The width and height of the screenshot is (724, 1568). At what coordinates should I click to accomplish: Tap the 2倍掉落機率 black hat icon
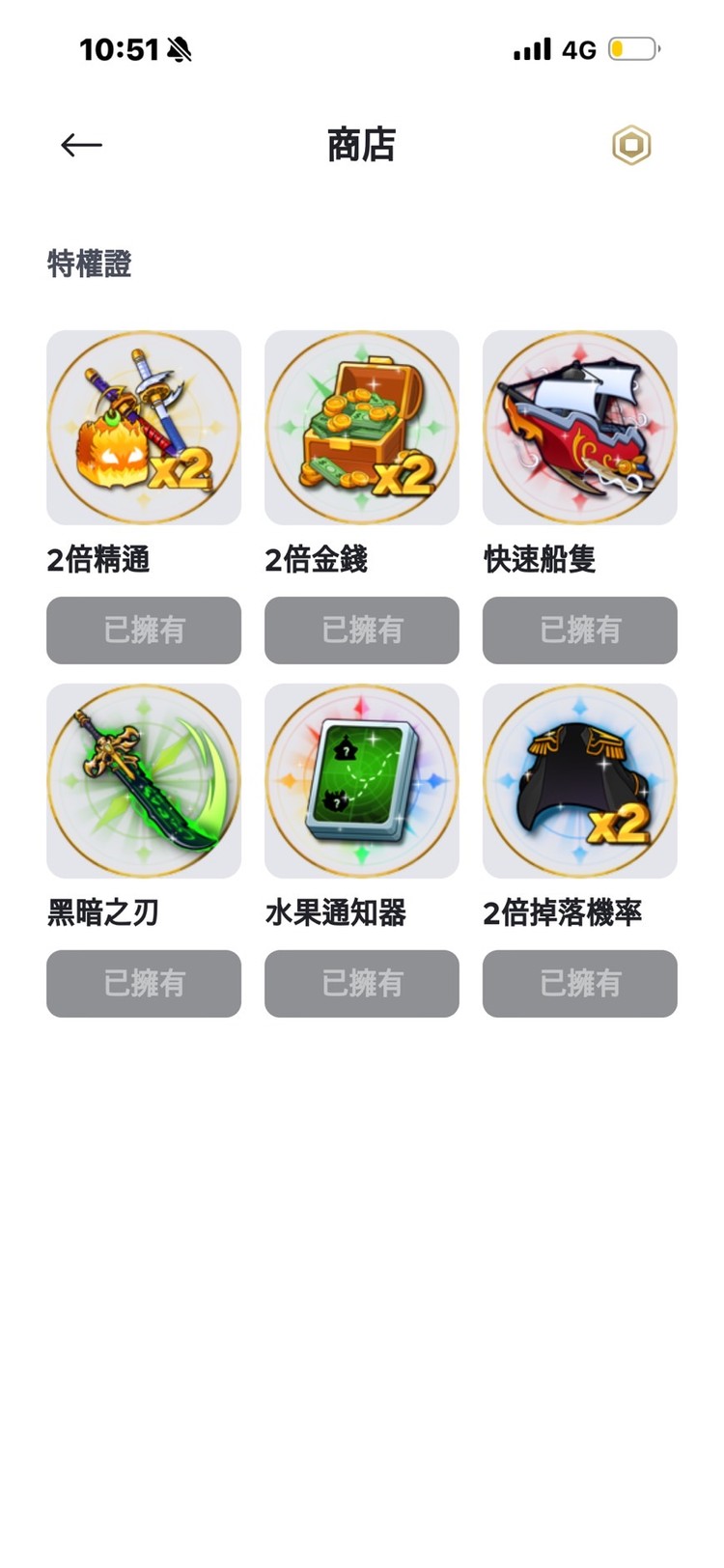click(x=579, y=781)
